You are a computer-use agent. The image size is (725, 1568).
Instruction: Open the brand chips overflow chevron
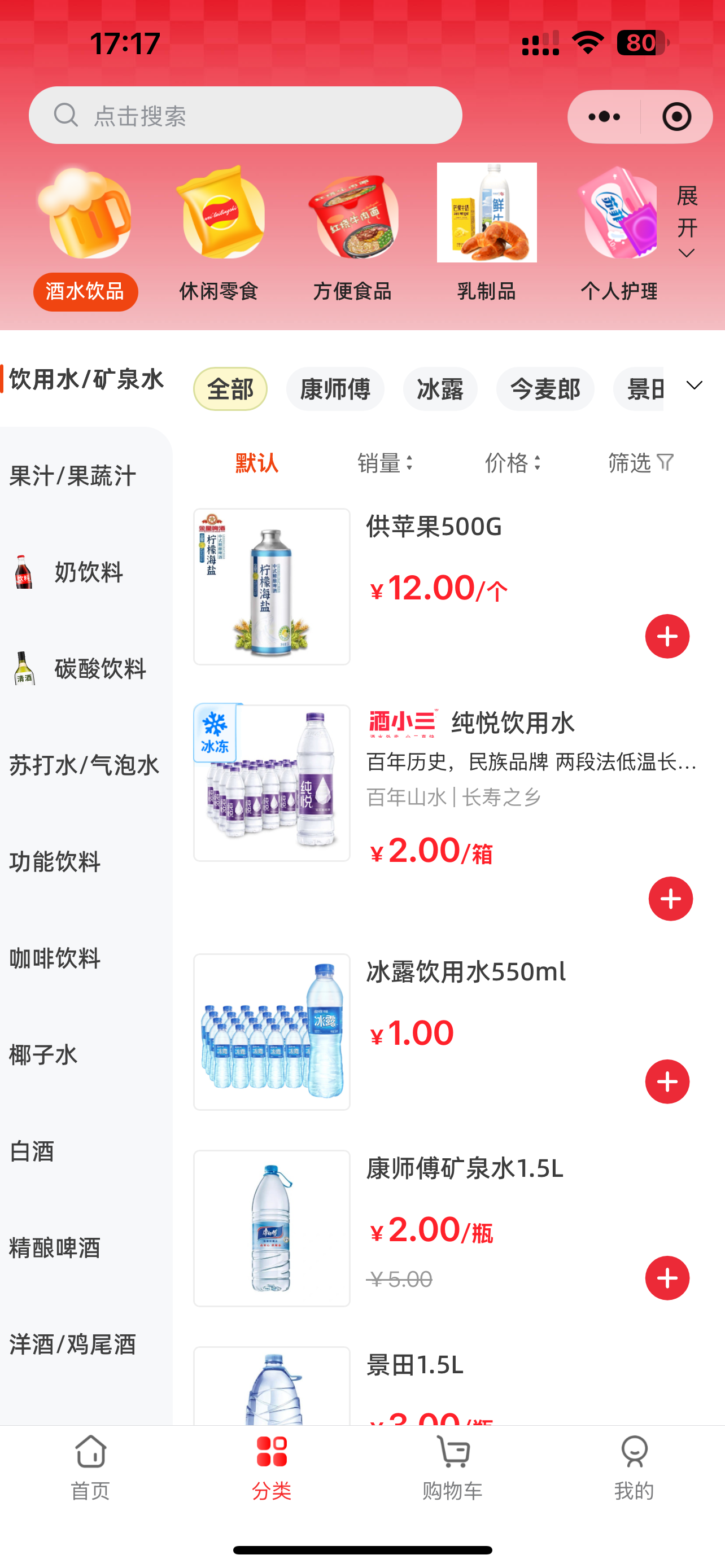(694, 386)
